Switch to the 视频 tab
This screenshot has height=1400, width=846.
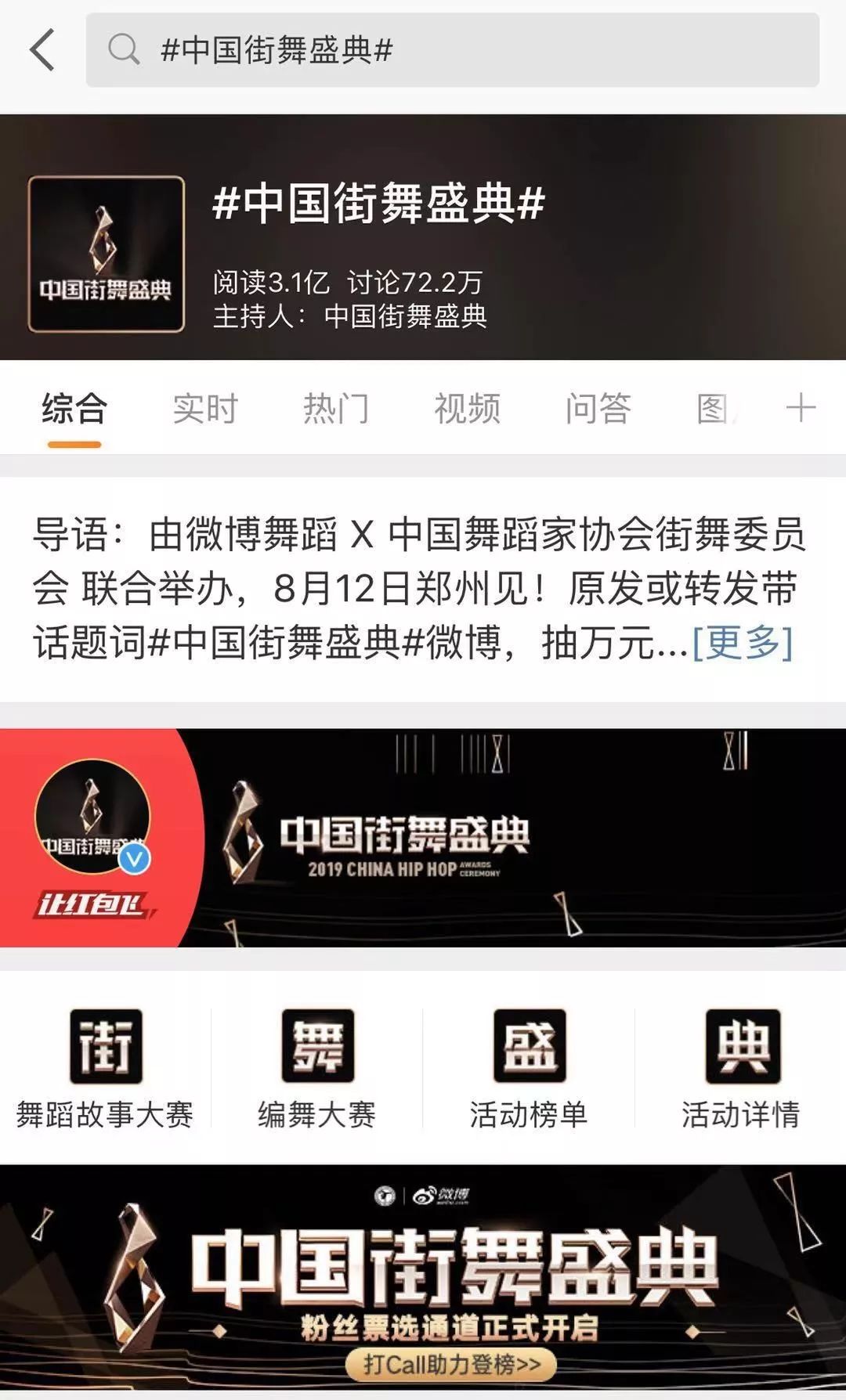click(467, 409)
